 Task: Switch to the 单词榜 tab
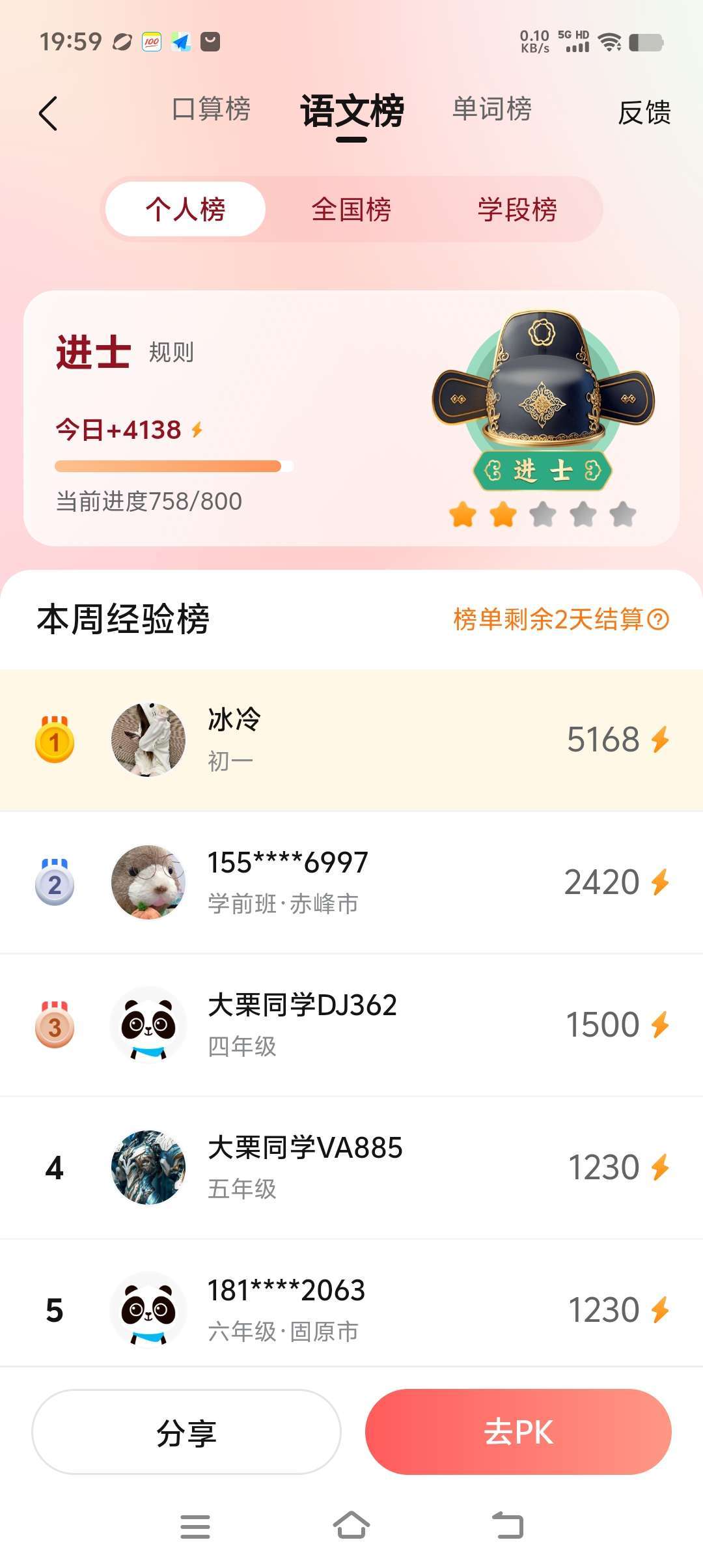click(x=492, y=109)
